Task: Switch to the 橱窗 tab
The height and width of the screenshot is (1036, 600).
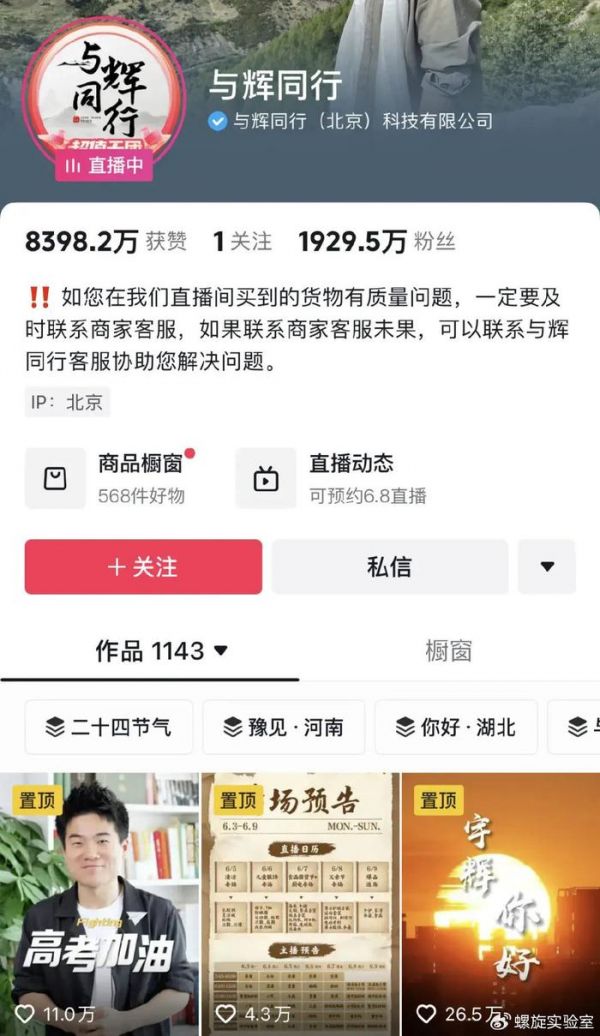Action: click(x=448, y=651)
